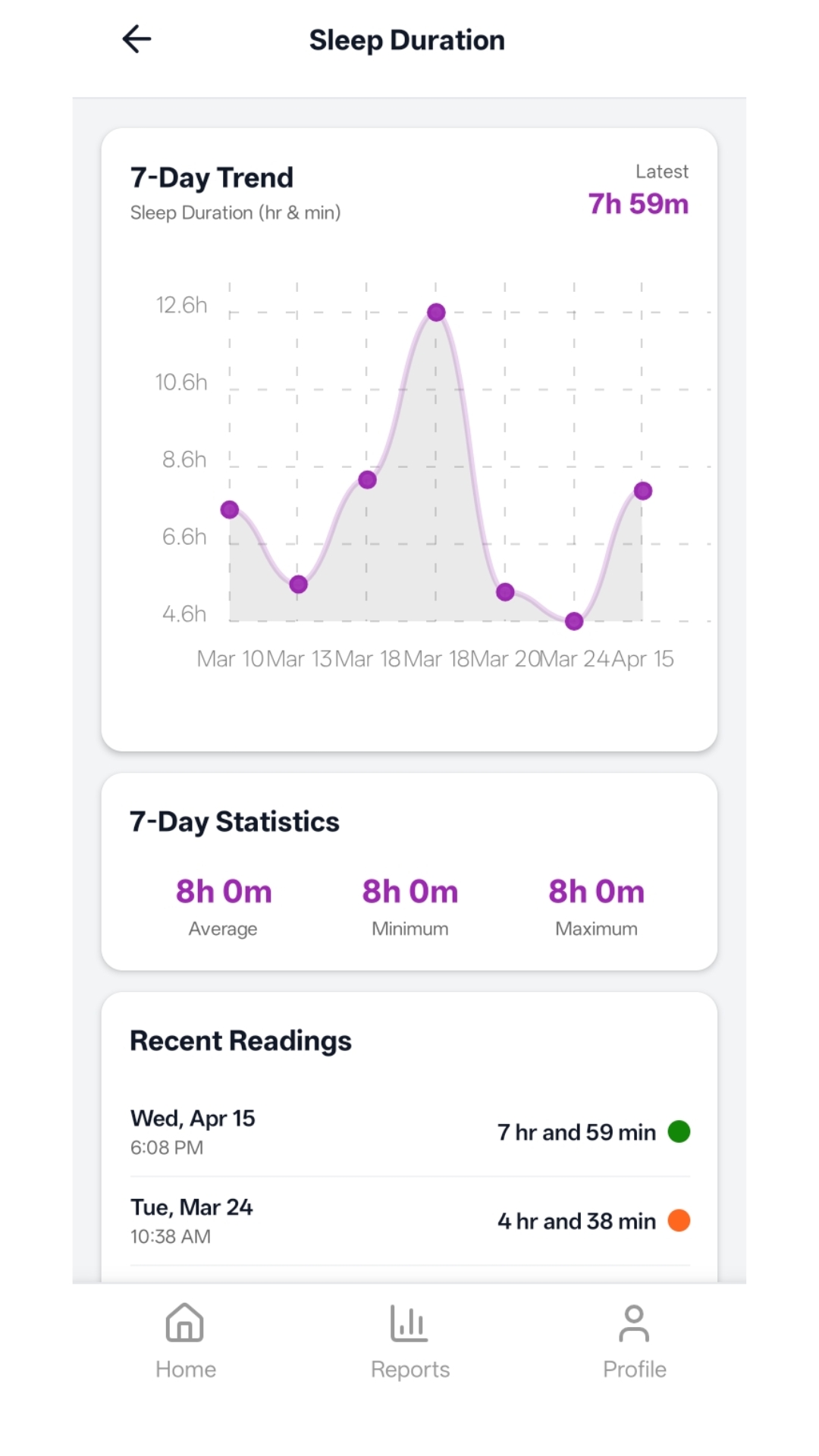Viewport: 819px width, 1456px height.
Task: Select the Apr 15 point on the chart
Action: (643, 491)
